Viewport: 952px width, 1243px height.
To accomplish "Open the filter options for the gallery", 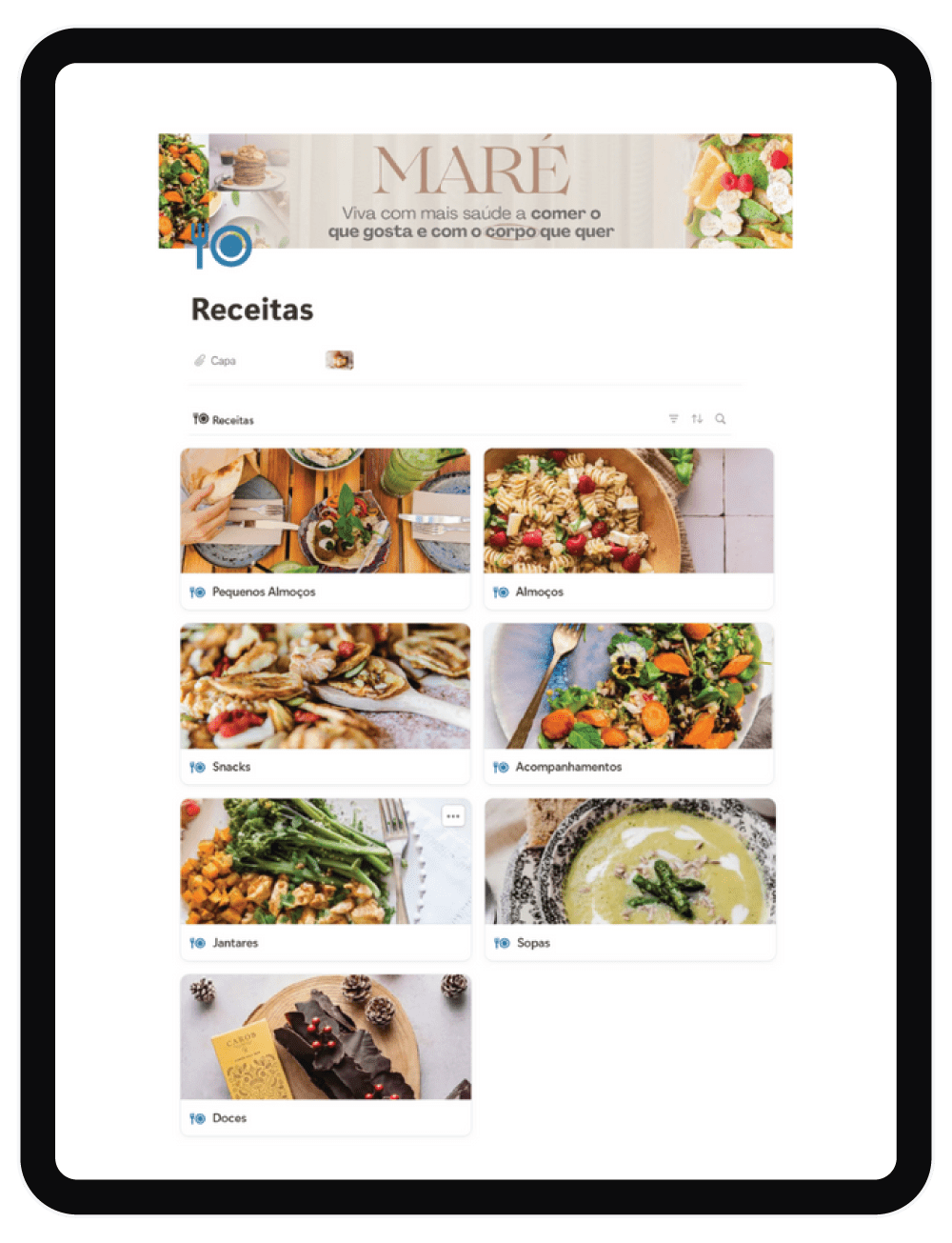I will pyautogui.click(x=673, y=419).
